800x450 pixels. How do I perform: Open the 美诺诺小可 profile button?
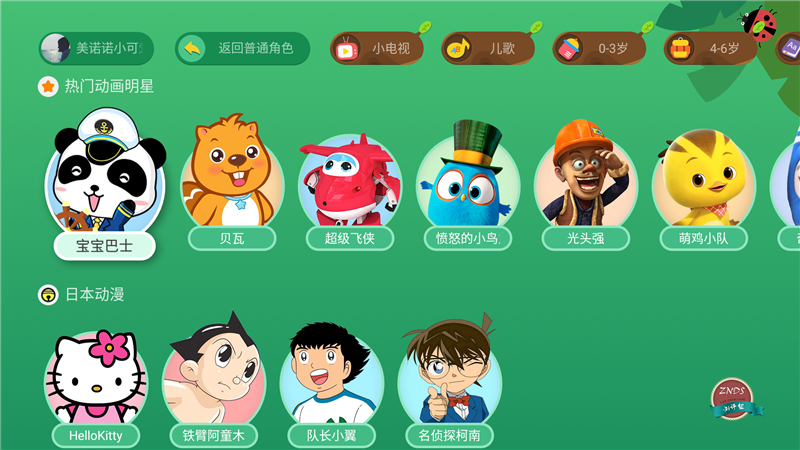(96, 48)
